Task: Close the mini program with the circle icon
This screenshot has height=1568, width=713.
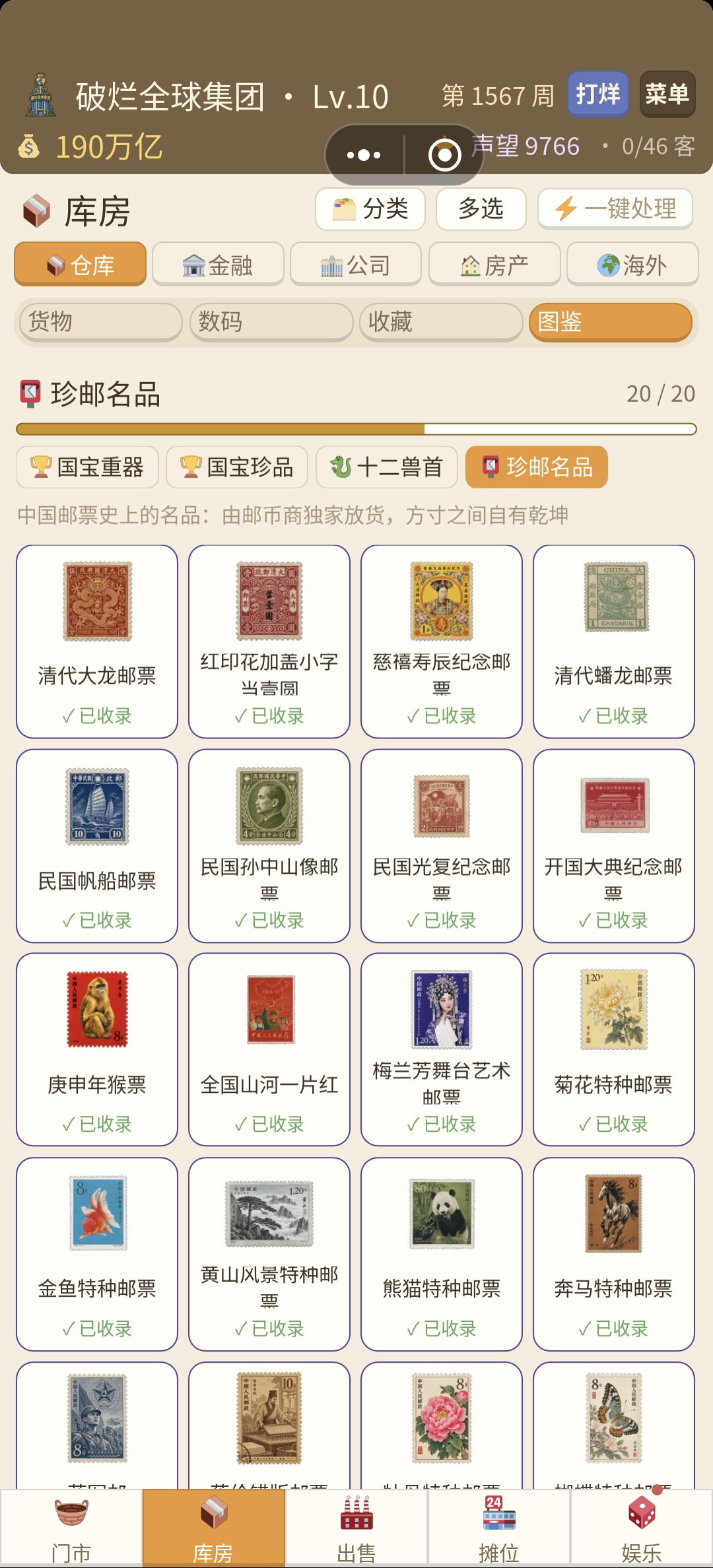Action: point(444,155)
